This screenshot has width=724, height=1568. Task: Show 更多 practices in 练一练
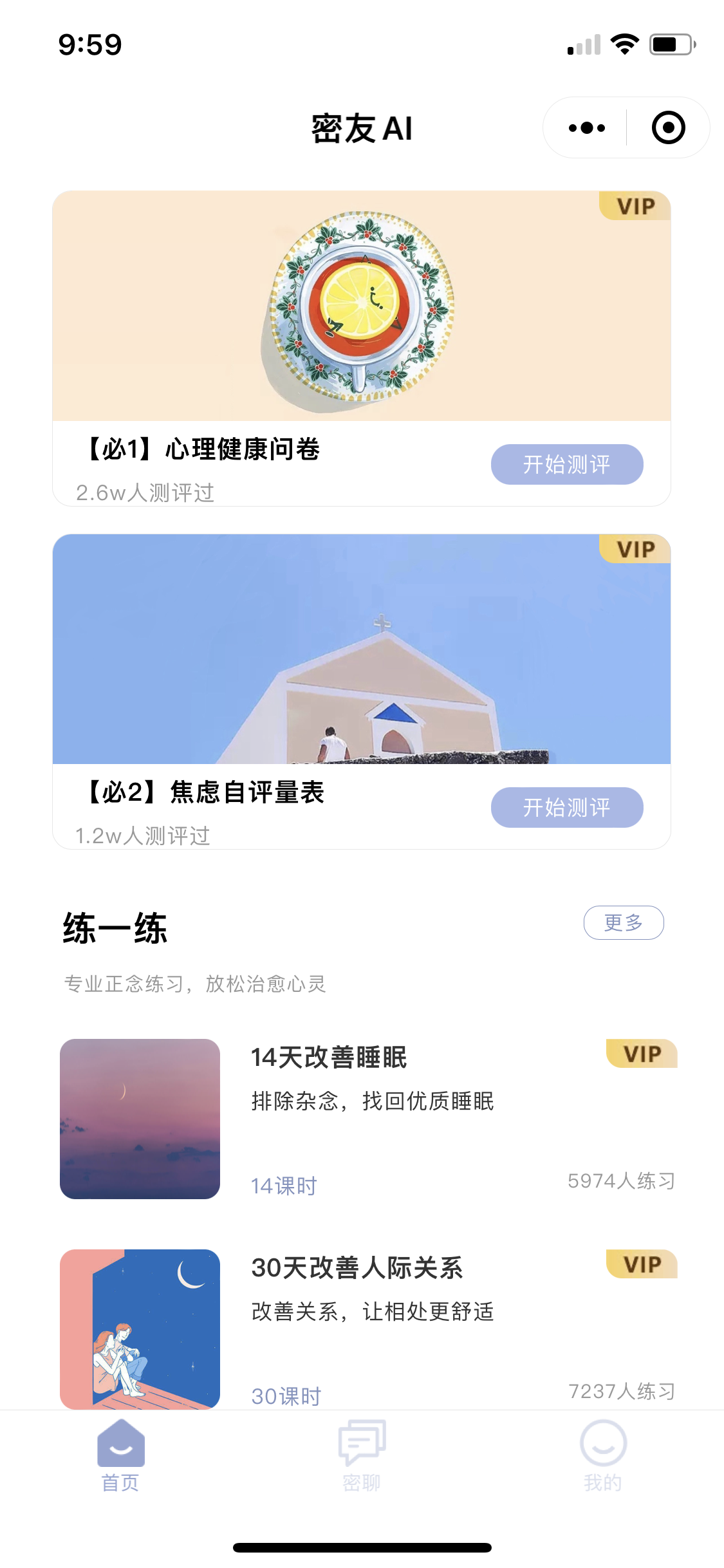pyautogui.click(x=623, y=922)
